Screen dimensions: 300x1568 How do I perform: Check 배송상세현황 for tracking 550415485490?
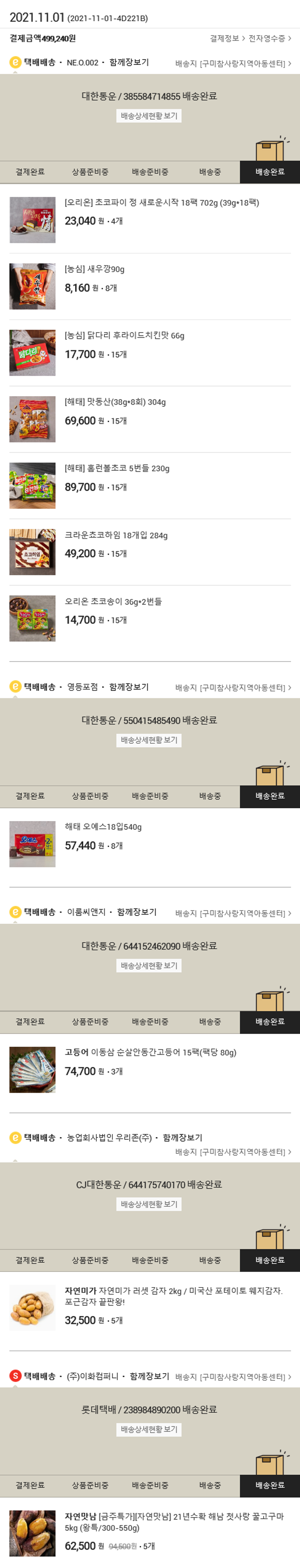(149, 740)
